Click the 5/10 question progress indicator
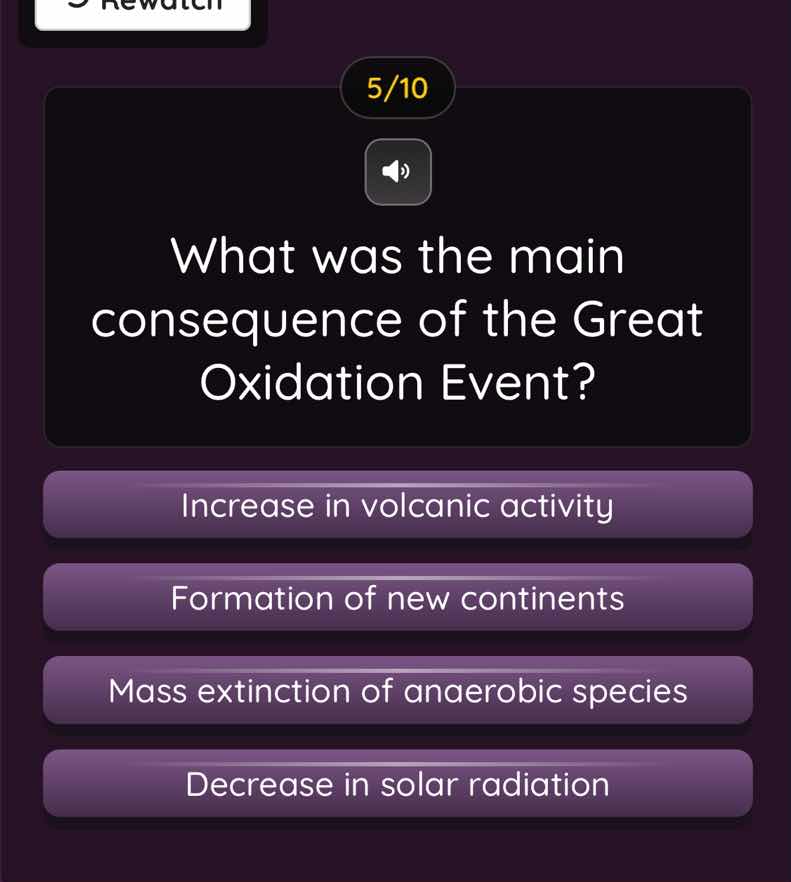 tap(396, 89)
